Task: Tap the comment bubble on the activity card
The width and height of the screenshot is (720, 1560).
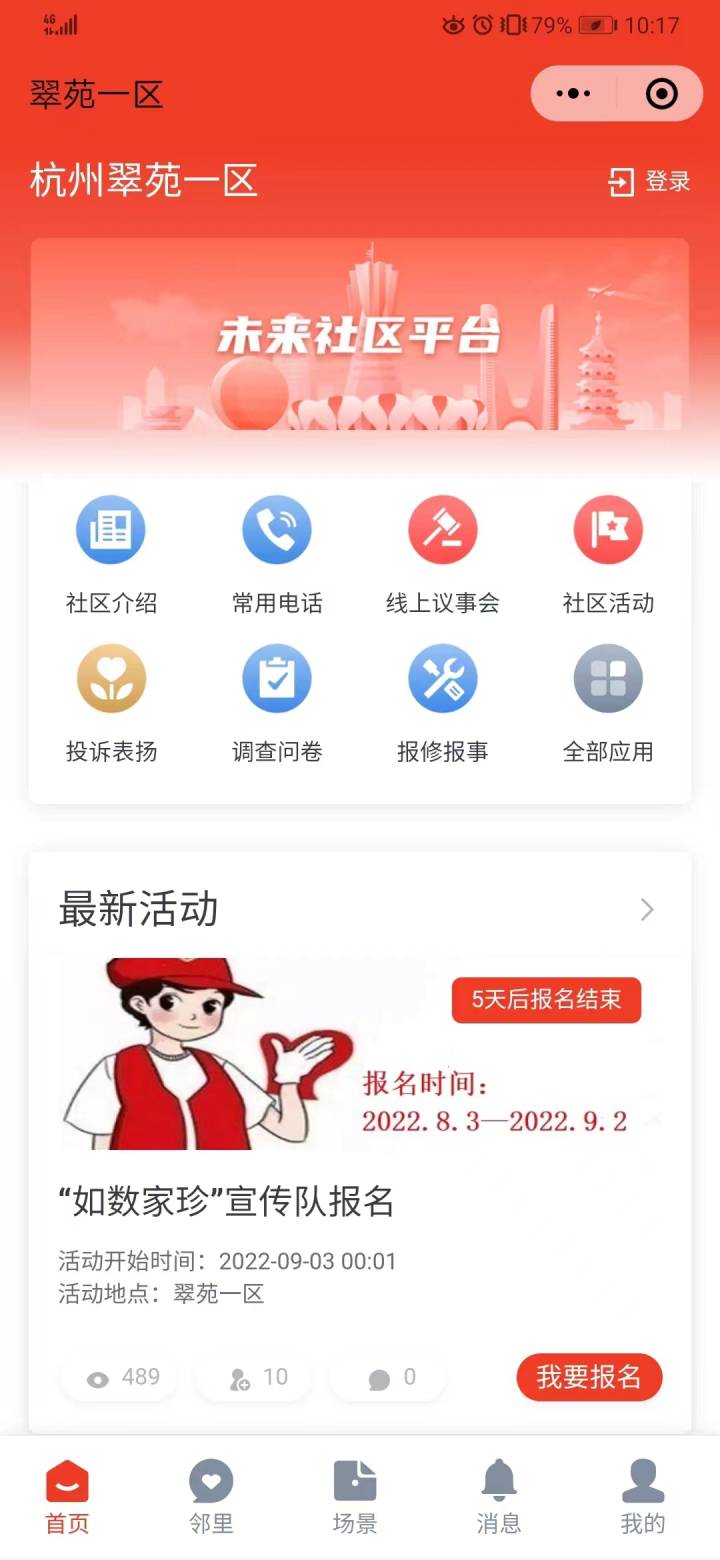Action: tap(386, 1377)
